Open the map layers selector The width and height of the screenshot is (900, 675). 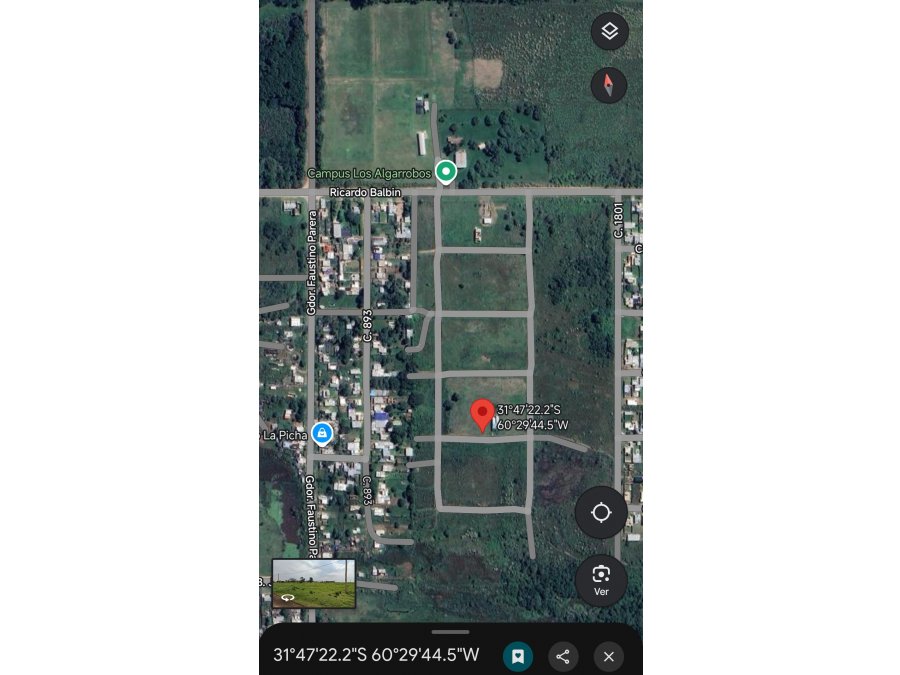(609, 32)
